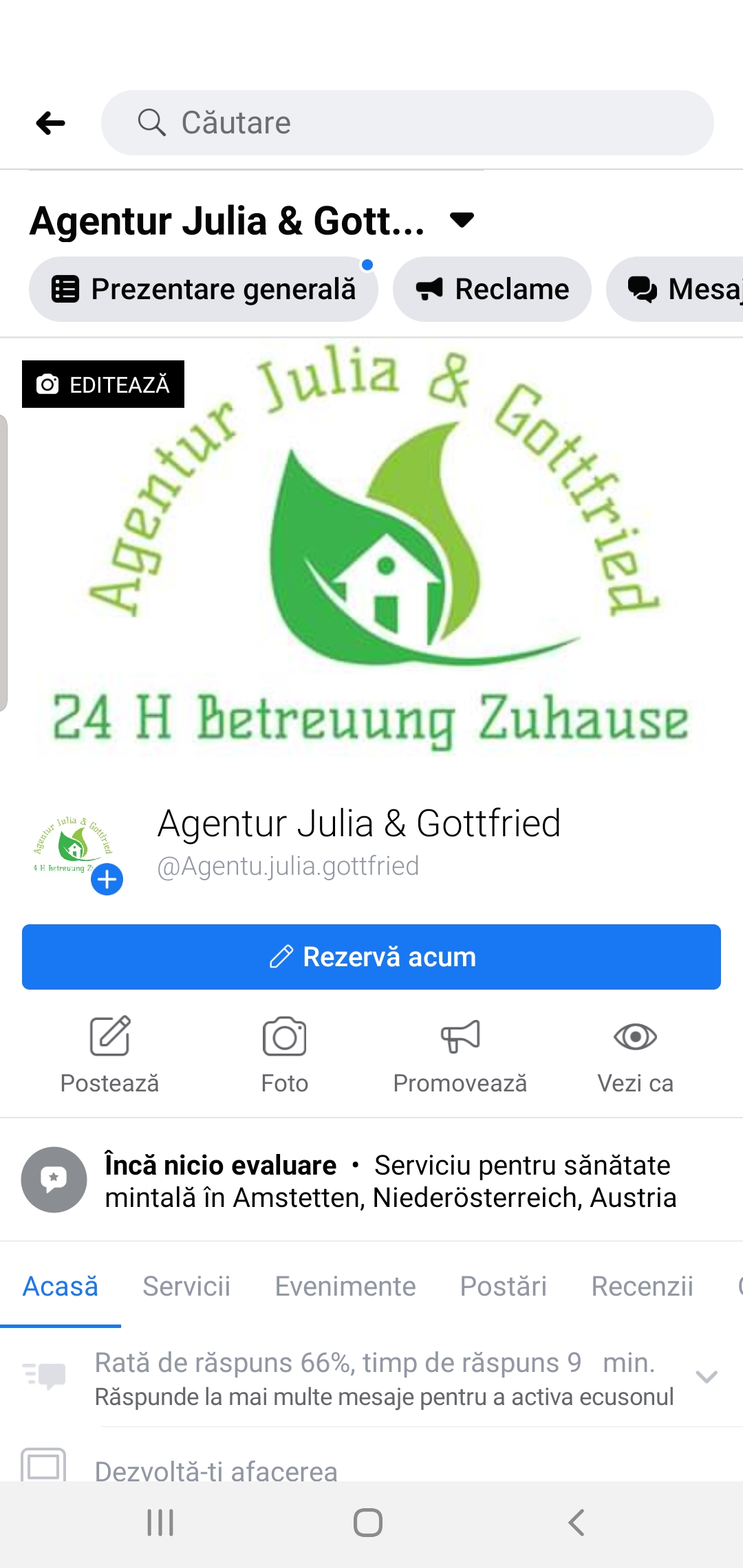
Task: Switch to the Servicii tab
Action: [186, 1286]
